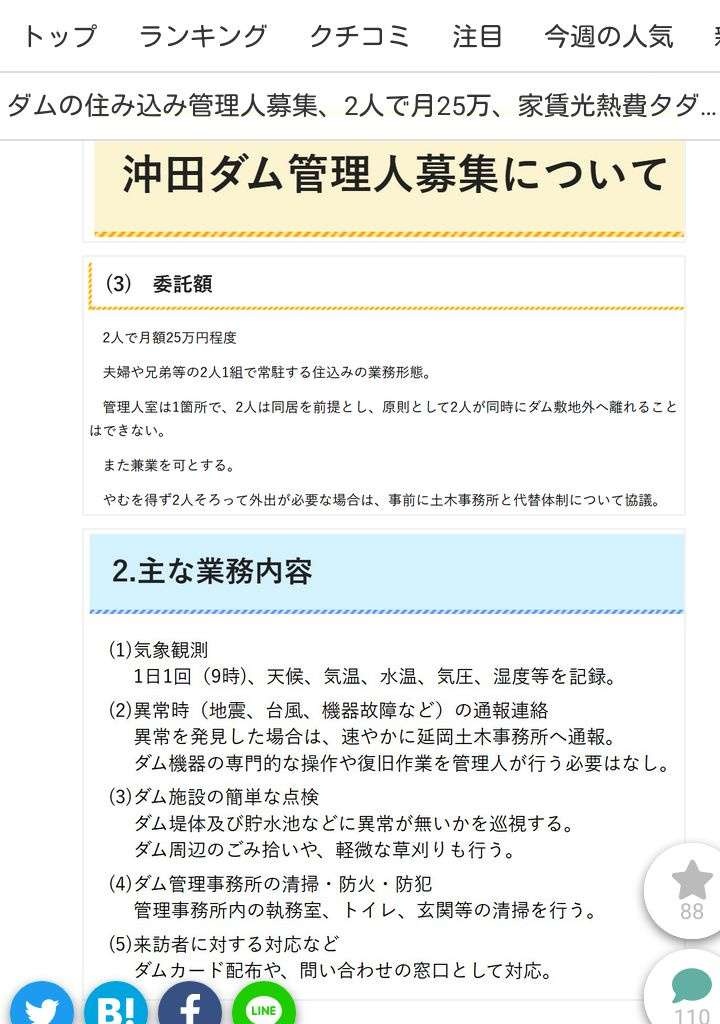Viewport: 720px width, 1024px height.
Task: Select the クチコミ tab
Action: pyautogui.click(x=360, y=37)
